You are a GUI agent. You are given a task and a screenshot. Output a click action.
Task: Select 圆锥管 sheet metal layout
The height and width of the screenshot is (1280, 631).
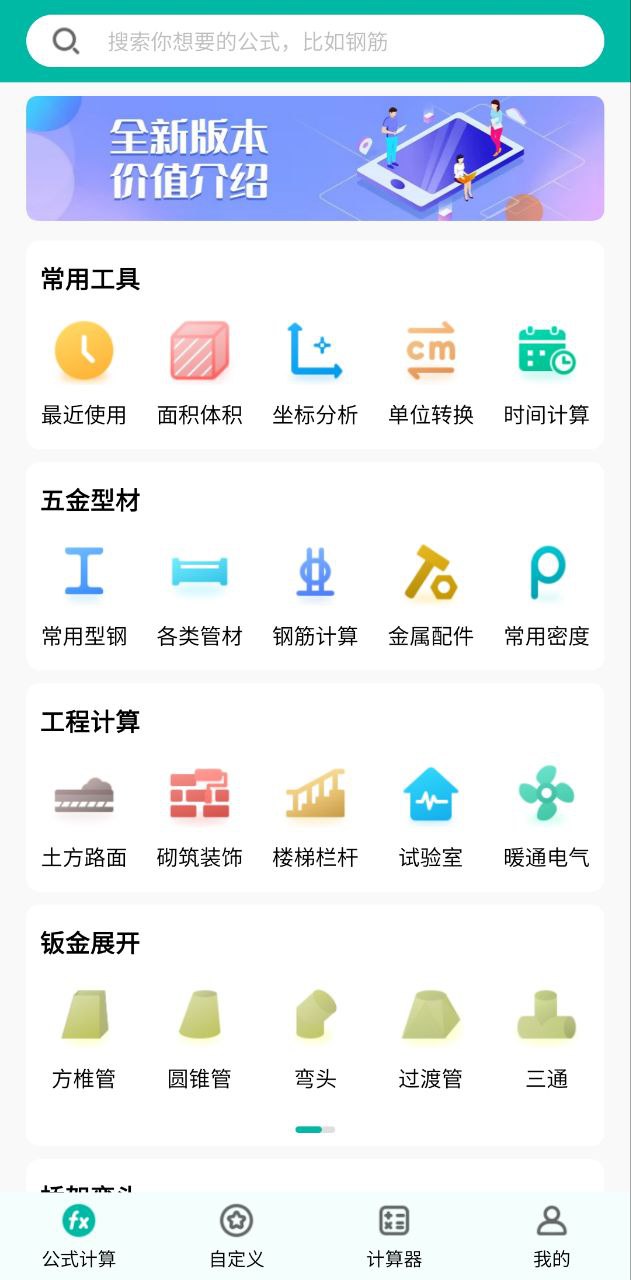pos(200,1037)
